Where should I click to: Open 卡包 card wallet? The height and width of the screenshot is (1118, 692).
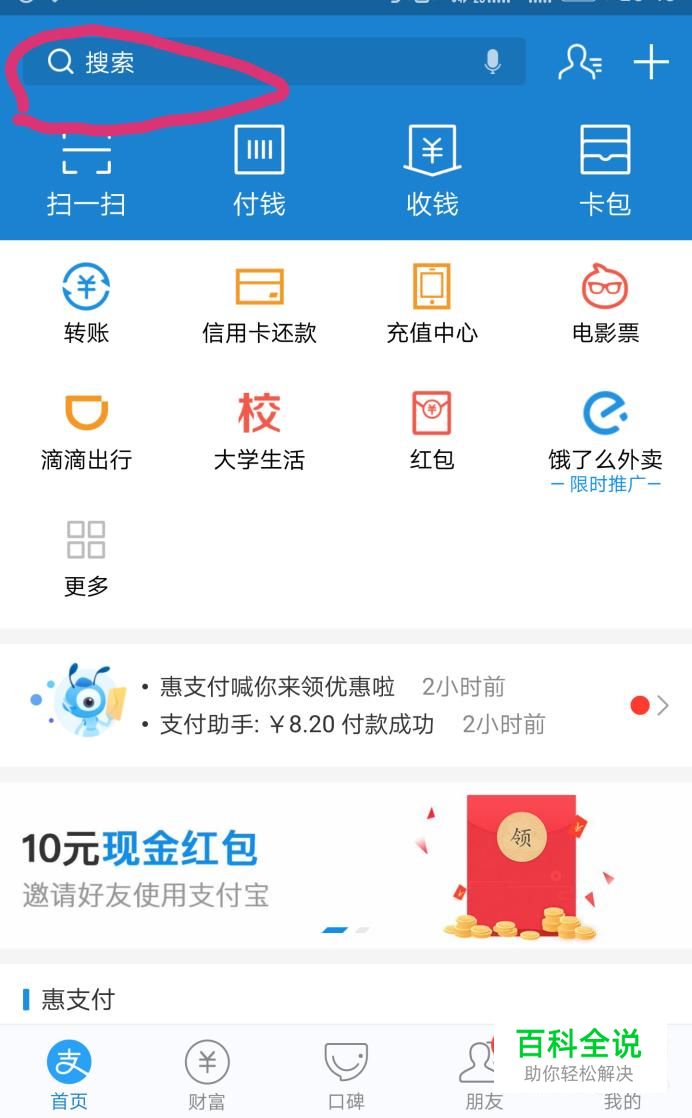pyautogui.click(x=605, y=170)
